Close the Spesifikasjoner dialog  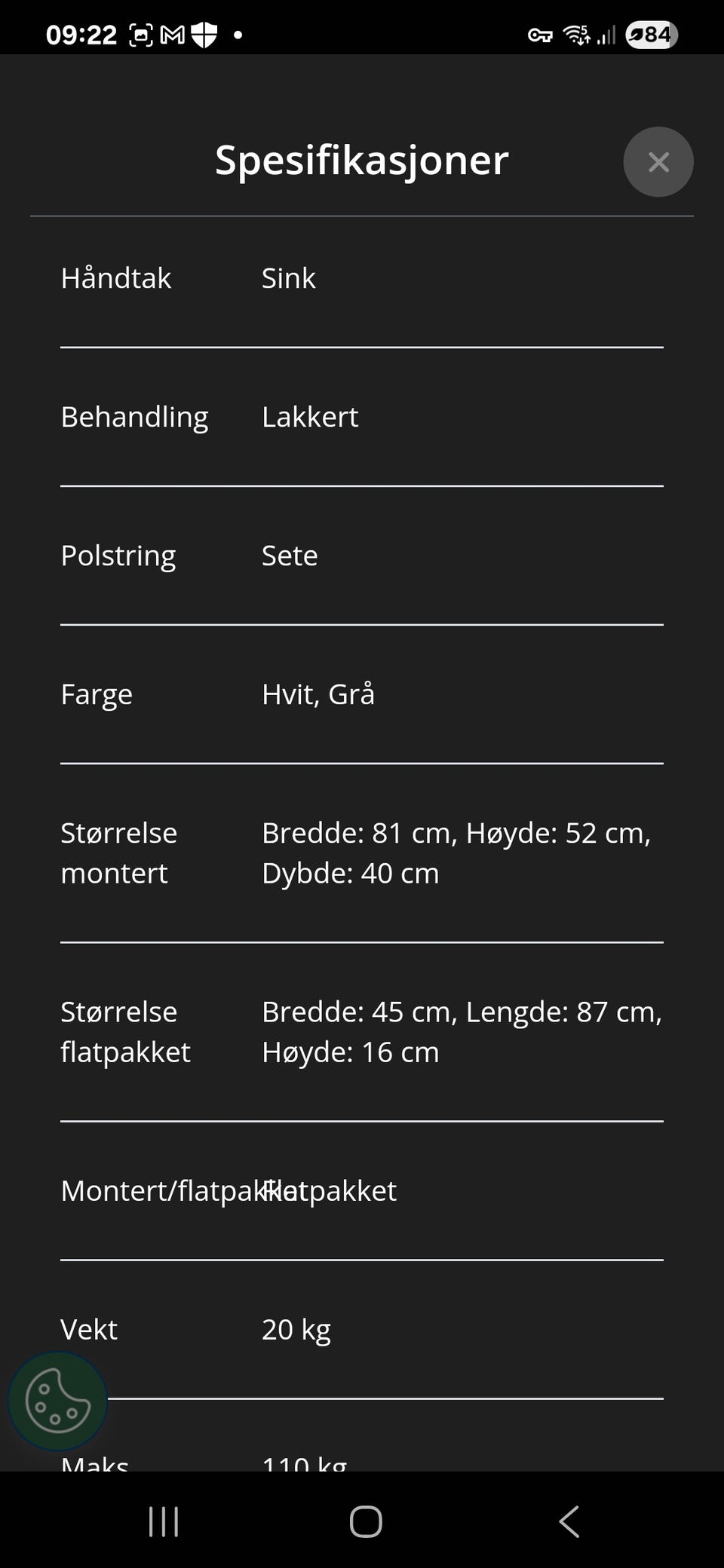(x=658, y=161)
